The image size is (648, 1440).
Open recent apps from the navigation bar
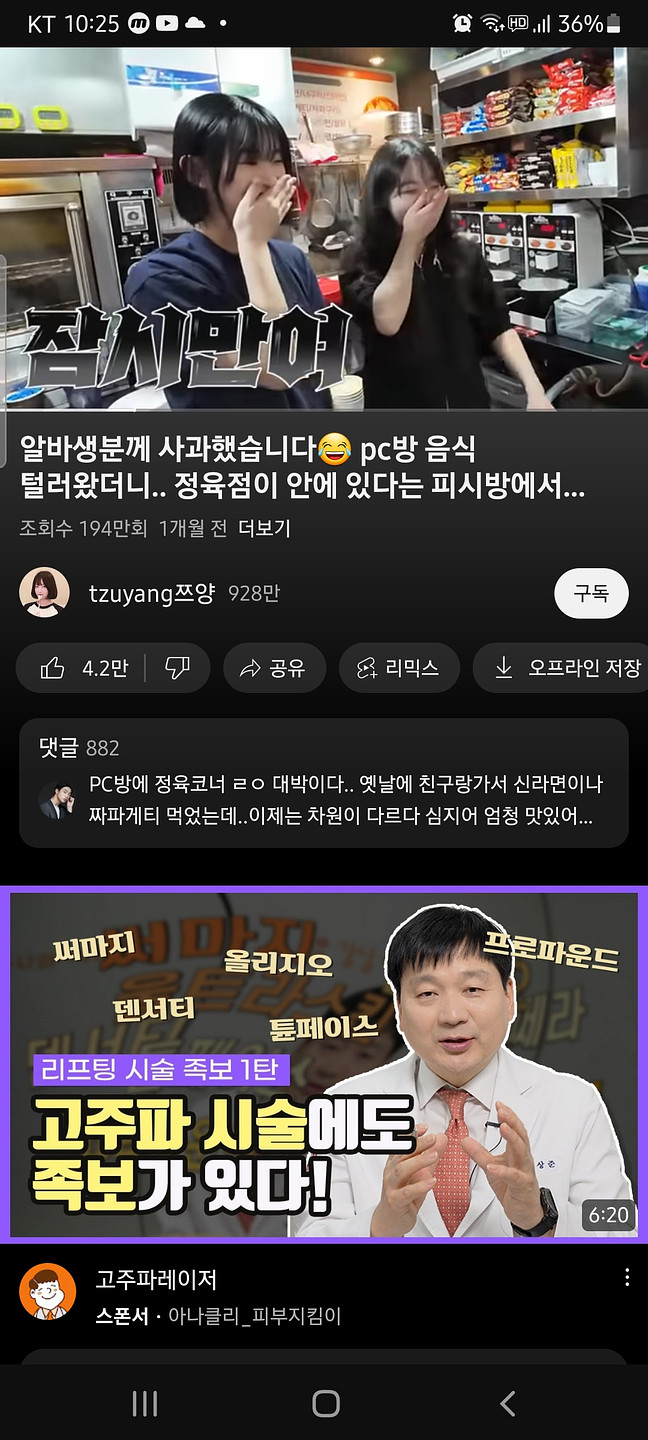tap(145, 1403)
